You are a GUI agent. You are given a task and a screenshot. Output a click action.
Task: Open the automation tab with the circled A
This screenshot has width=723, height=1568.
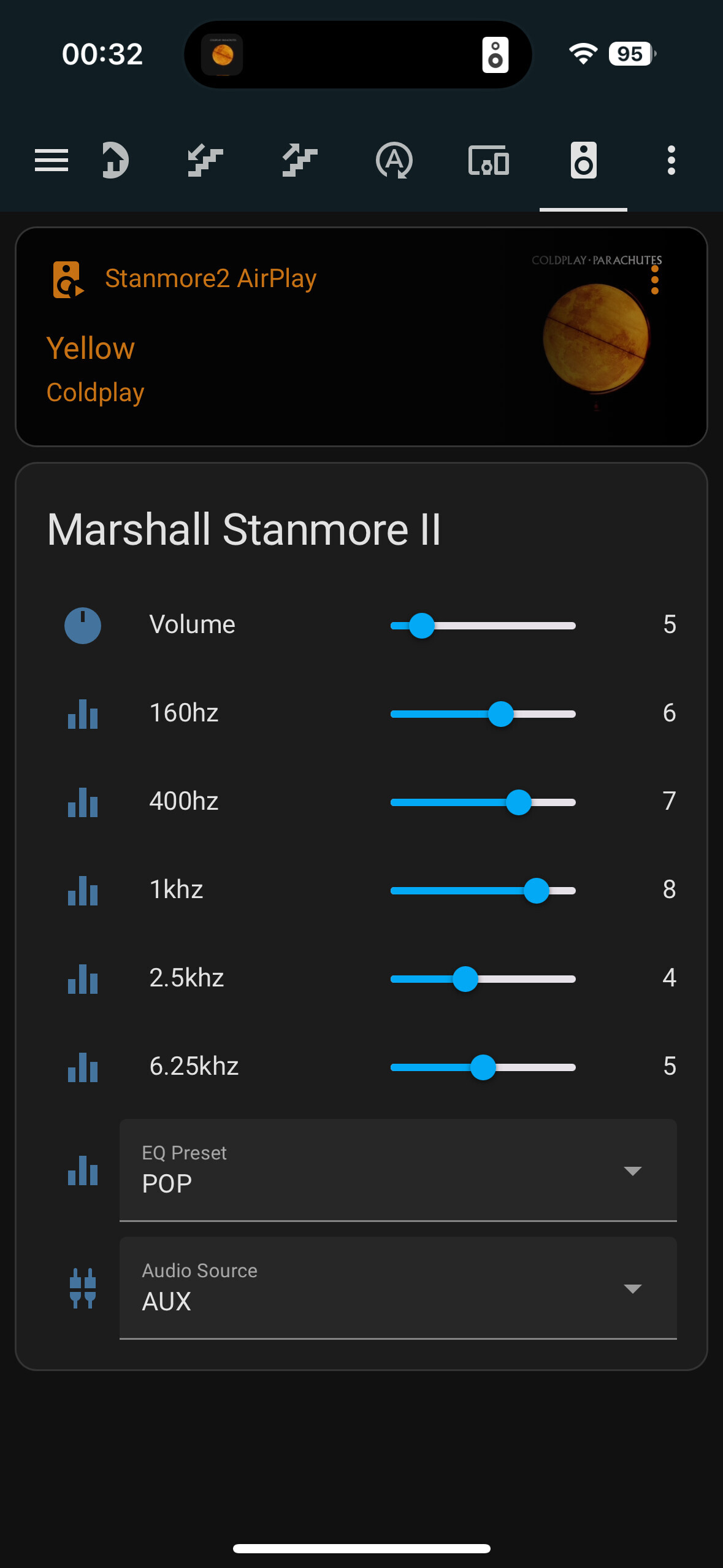tap(394, 161)
